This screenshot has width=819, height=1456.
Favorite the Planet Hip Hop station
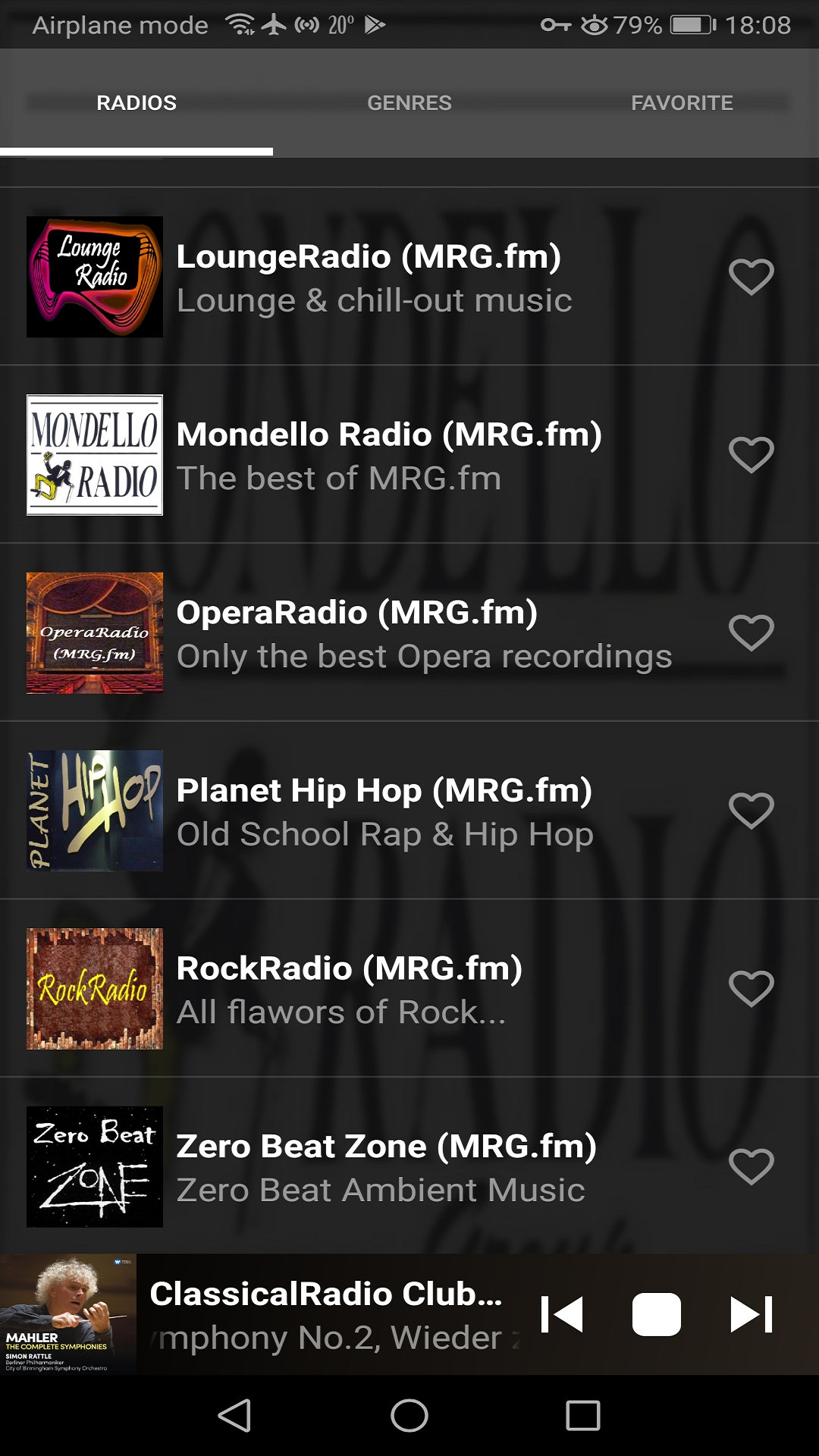[x=750, y=810]
